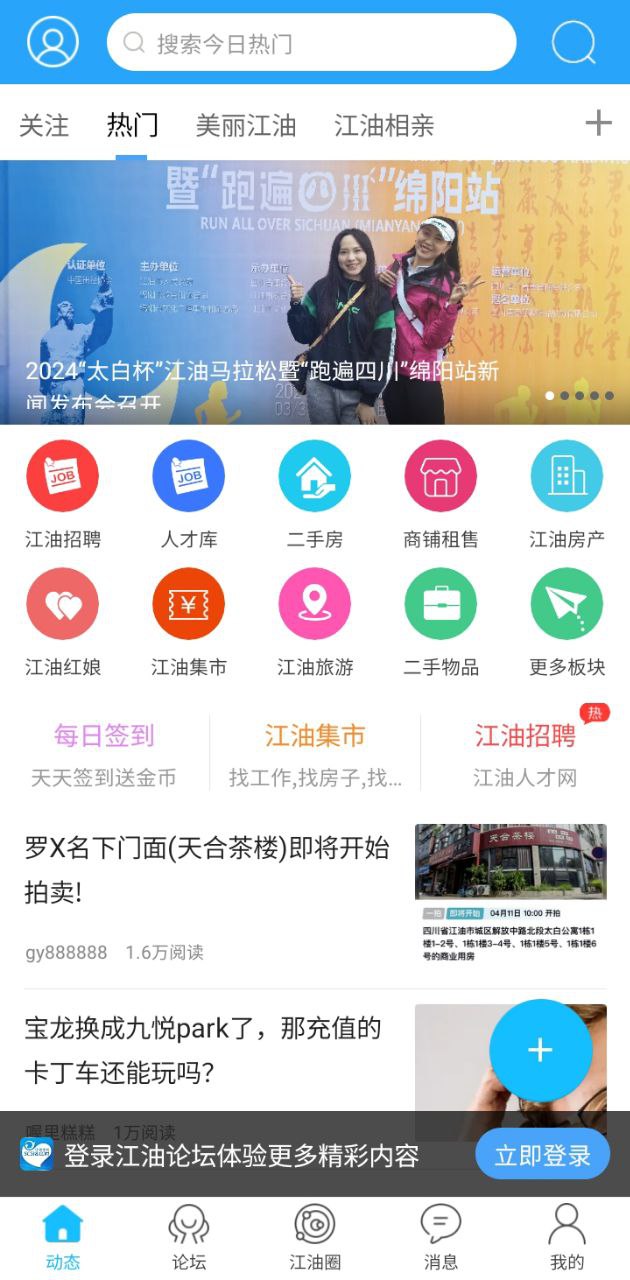Tap 立即登录 to log in
This screenshot has height=1280, width=630.
542,1156
